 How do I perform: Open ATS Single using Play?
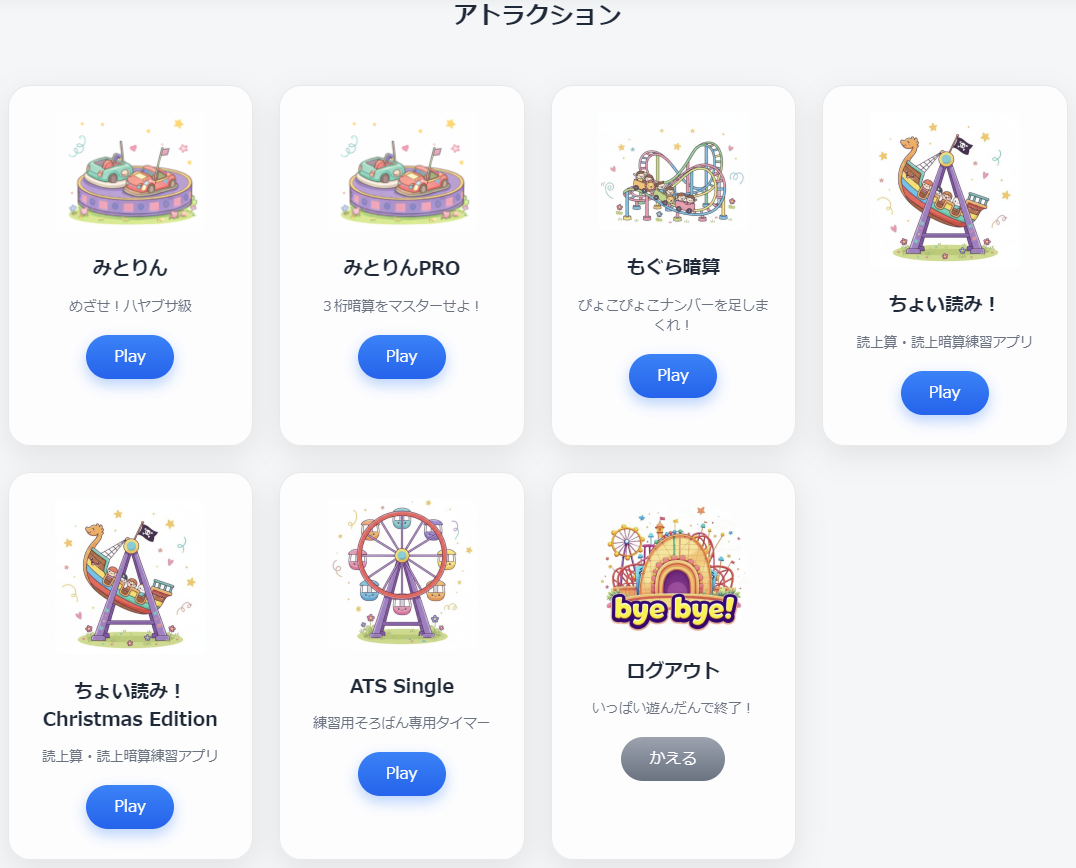tap(401, 774)
